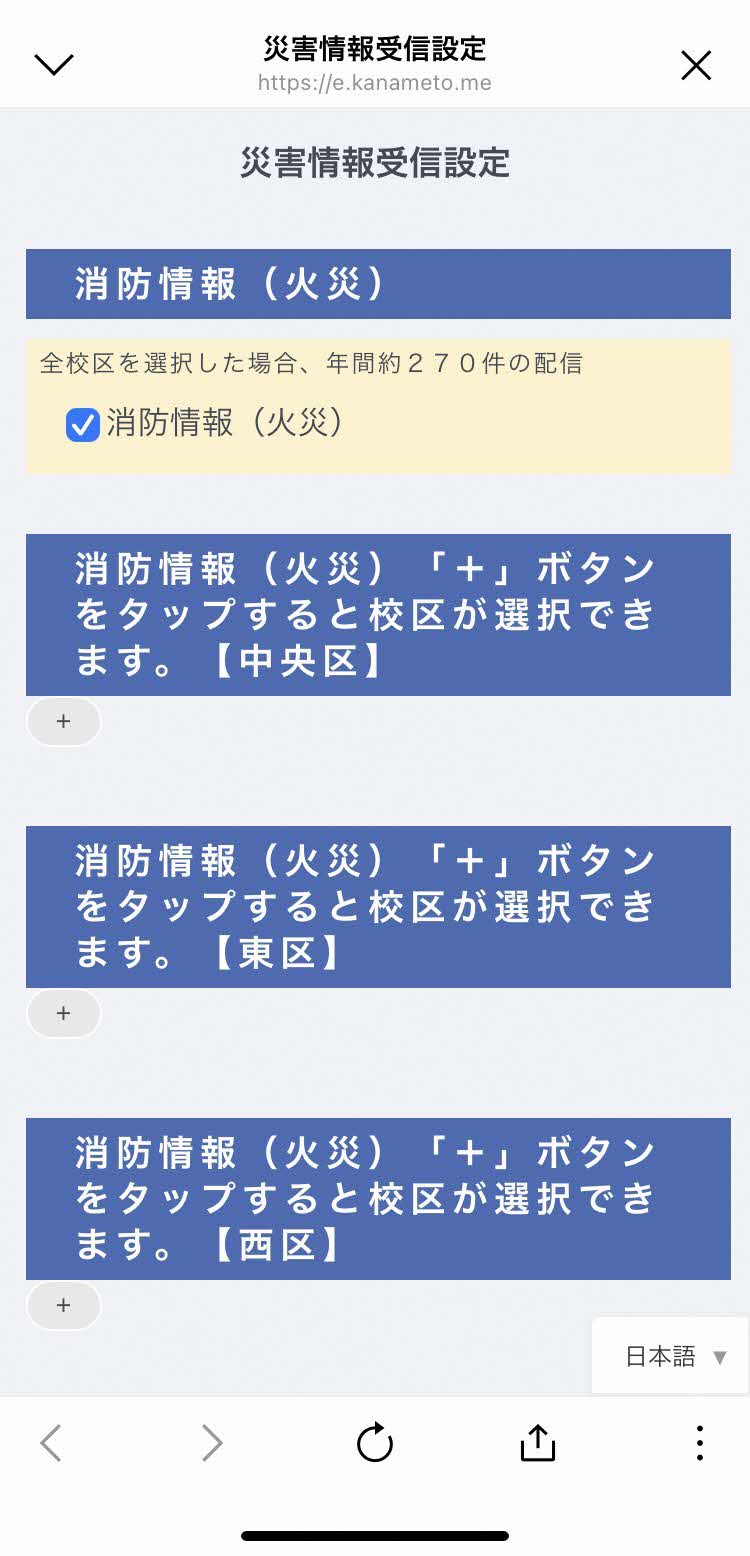
Task: Navigate back using the back arrow
Action: 52,1442
